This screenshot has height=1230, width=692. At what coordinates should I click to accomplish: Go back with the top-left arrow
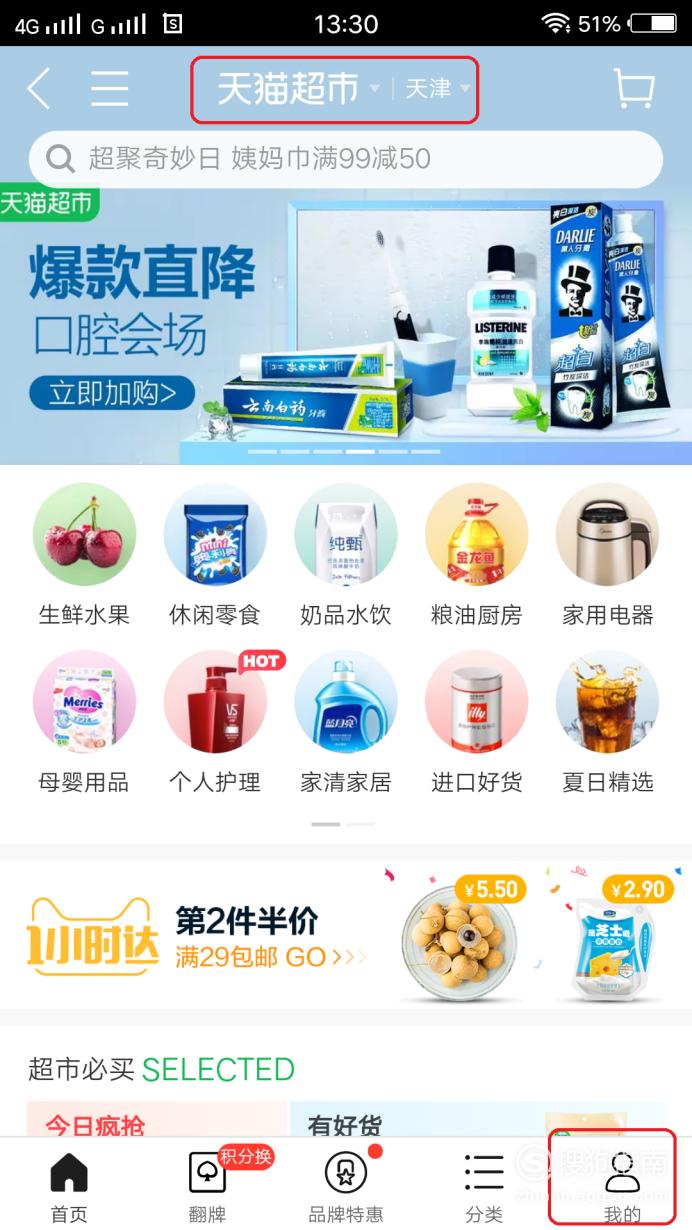[x=38, y=89]
